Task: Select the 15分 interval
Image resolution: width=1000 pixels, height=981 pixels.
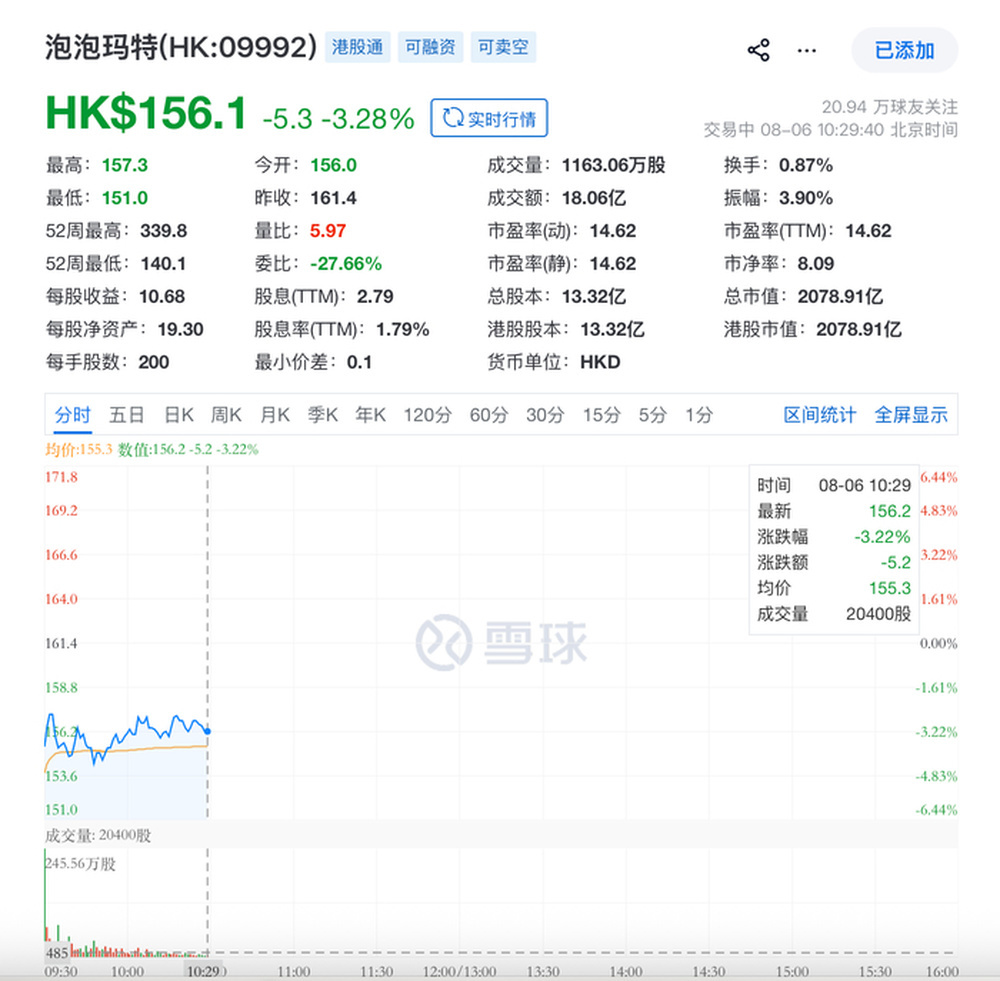Action: tap(601, 415)
